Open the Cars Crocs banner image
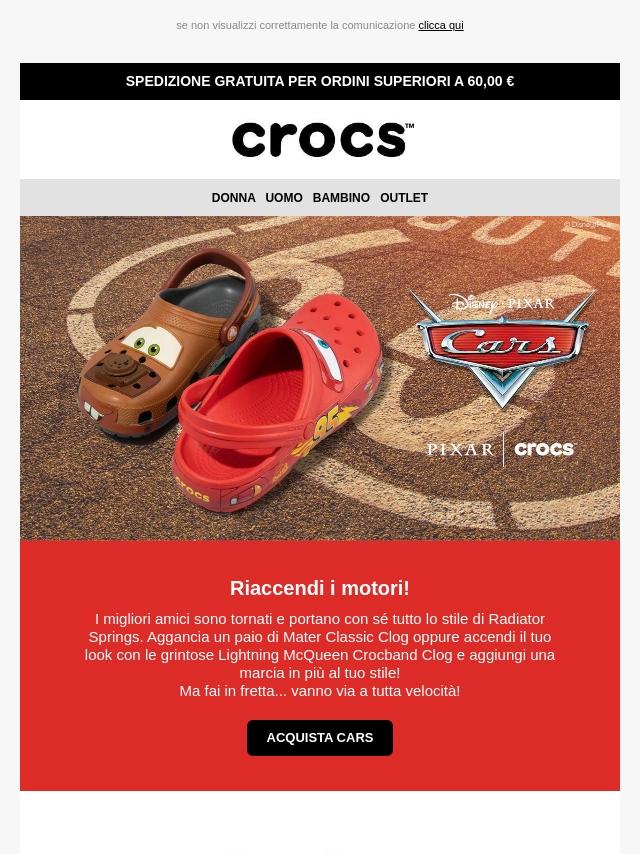The height and width of the screenshot is (854, 640). click(320, 378)
